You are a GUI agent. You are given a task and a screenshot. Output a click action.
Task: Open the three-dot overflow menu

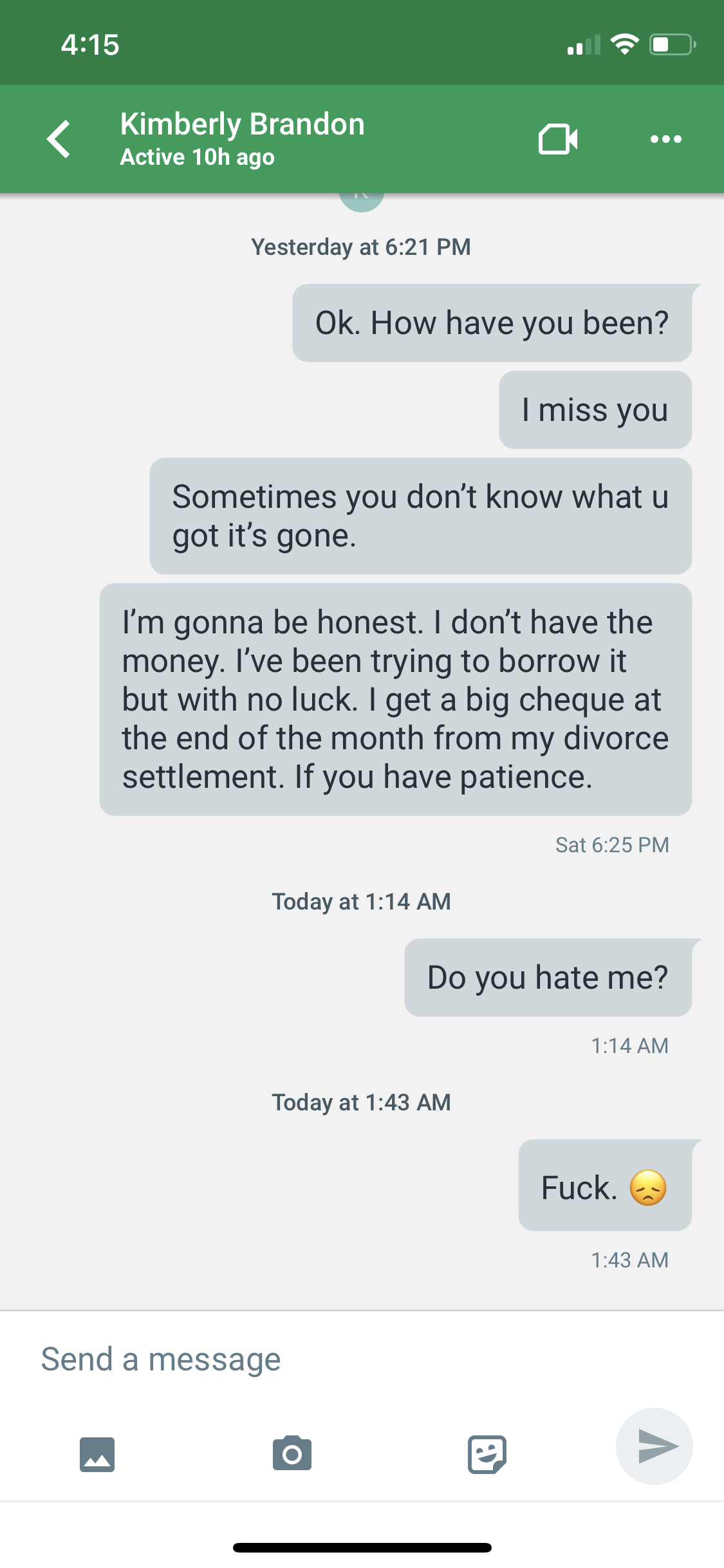(x=665, y=139)
